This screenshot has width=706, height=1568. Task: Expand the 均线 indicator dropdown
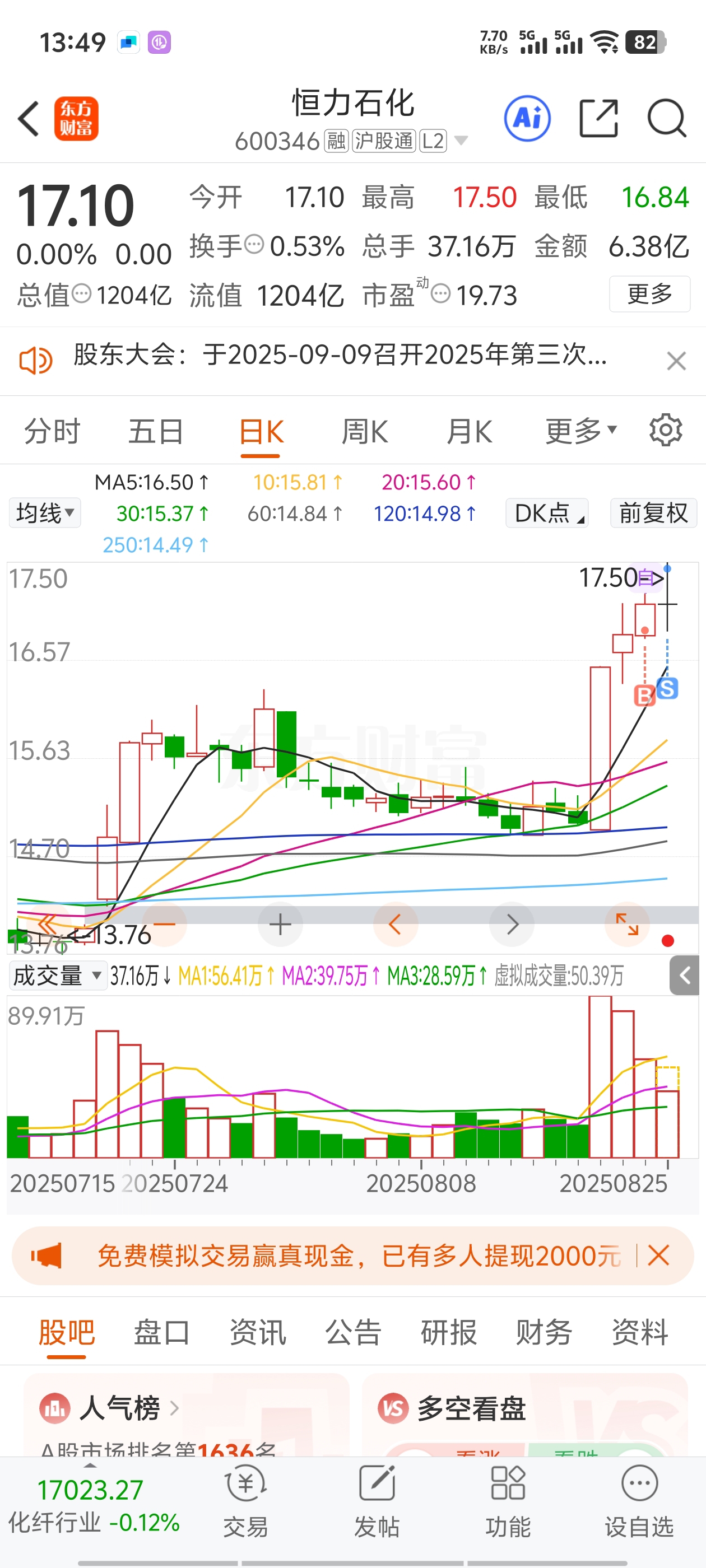(44, 513)
